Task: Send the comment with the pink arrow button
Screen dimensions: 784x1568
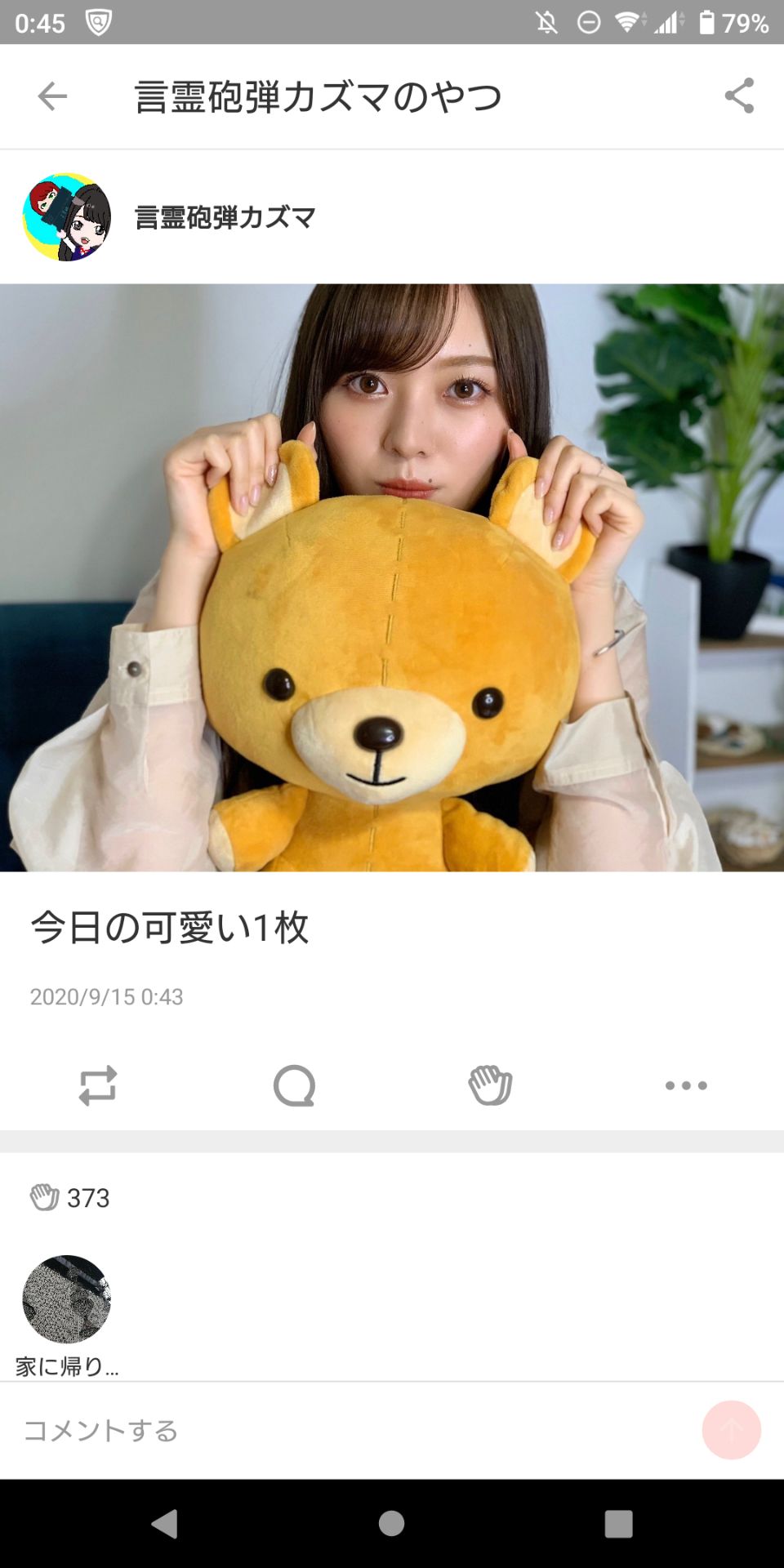Action: point(731,1430)
